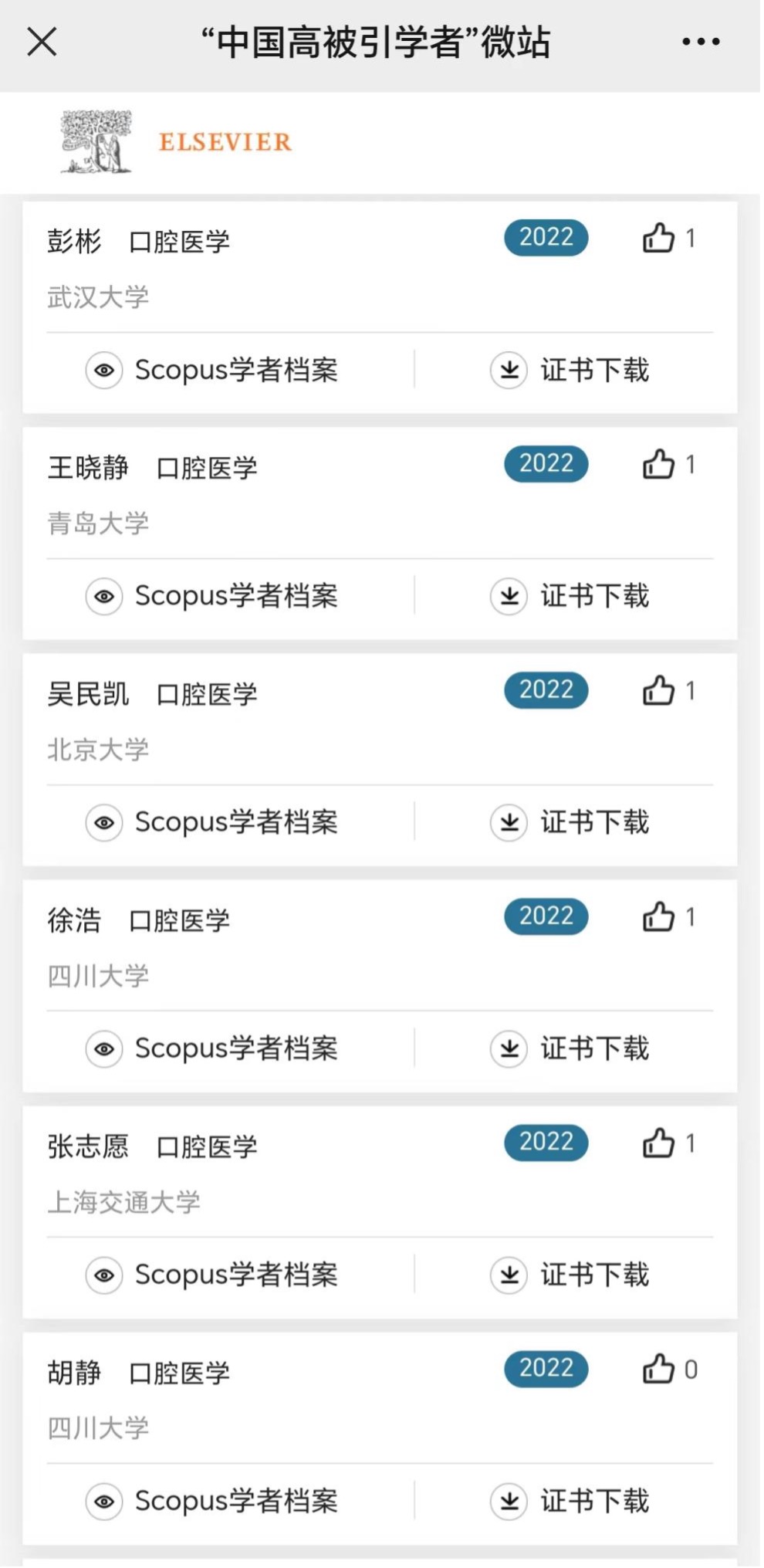764x1568 pixels.
Task: Tap 证书下载 on 王晓静's card
Action: [x=570, y=596]
